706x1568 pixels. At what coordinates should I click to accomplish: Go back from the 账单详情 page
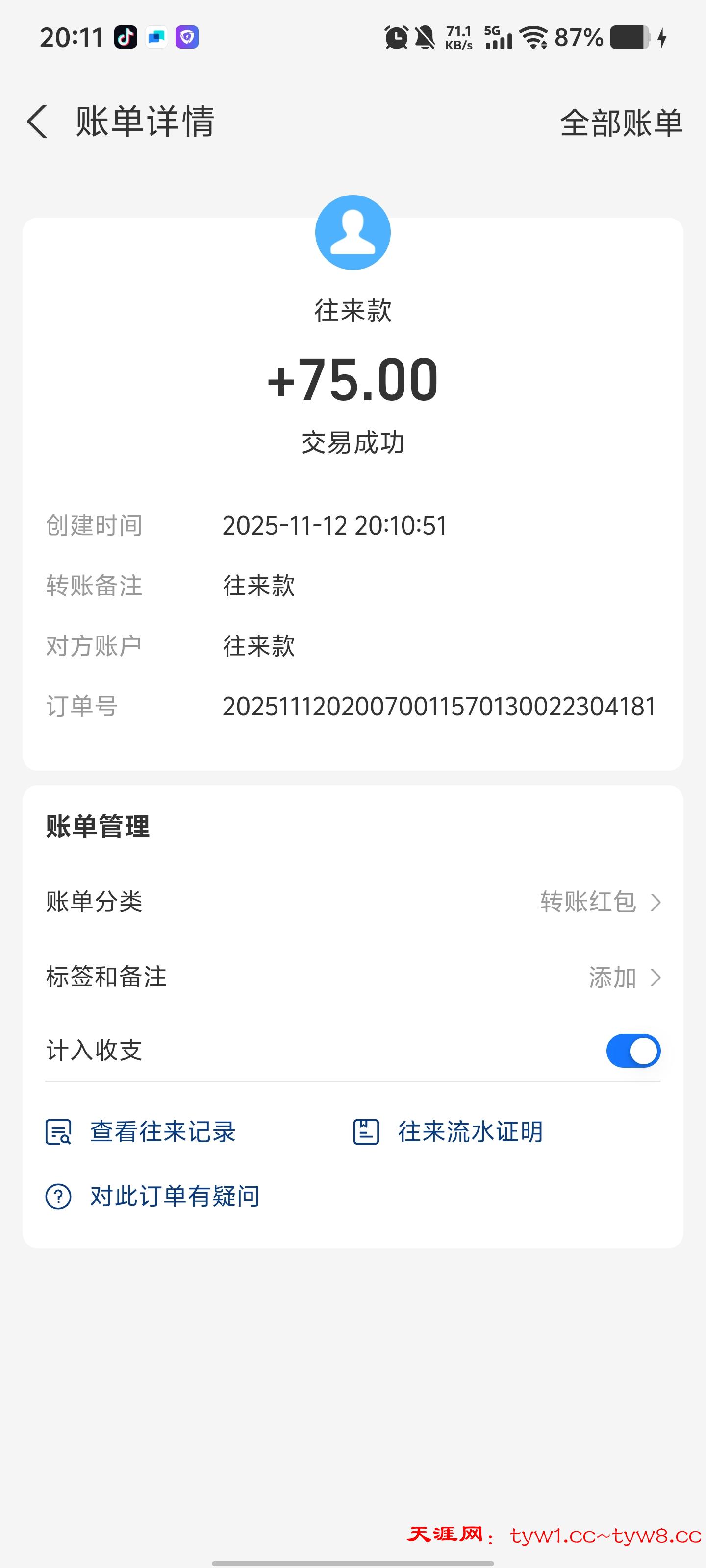[x=38, y=122]
